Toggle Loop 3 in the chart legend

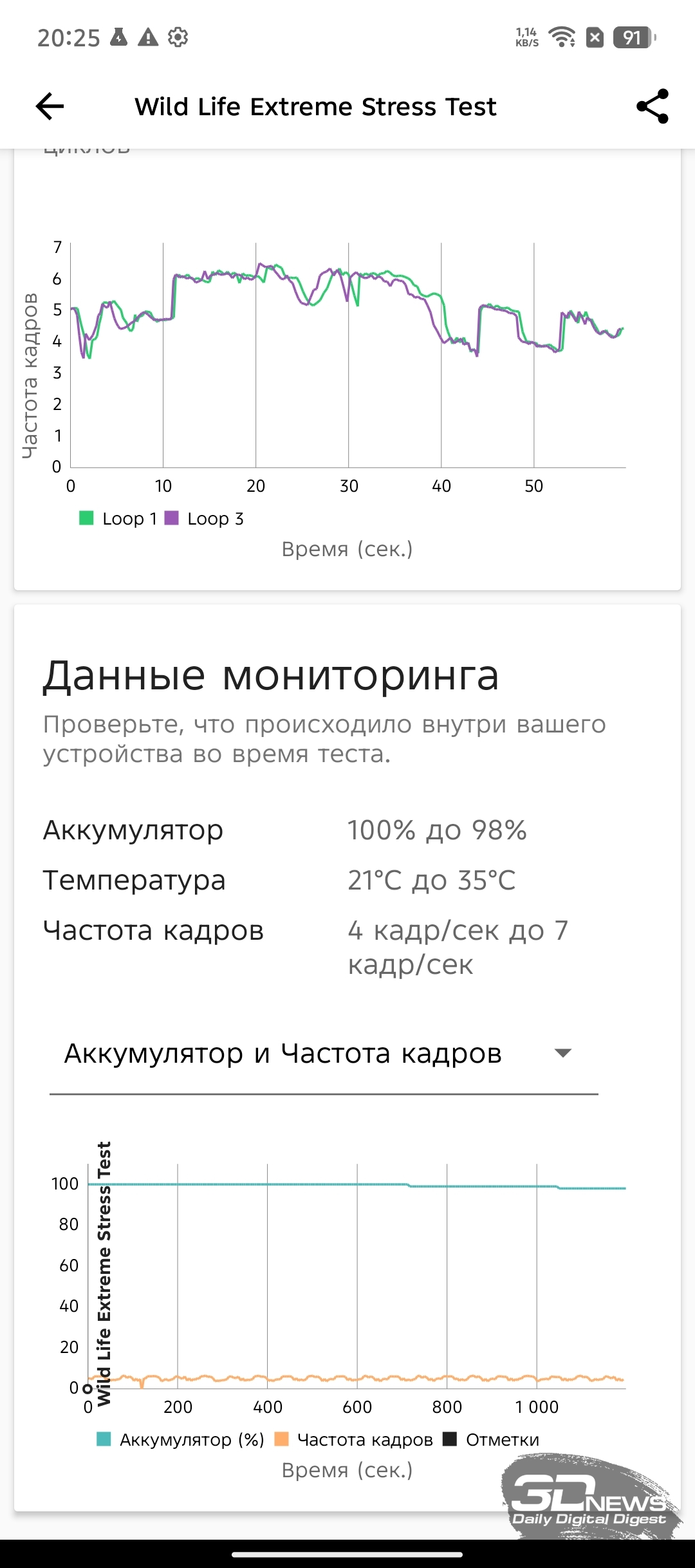(204, 519)
